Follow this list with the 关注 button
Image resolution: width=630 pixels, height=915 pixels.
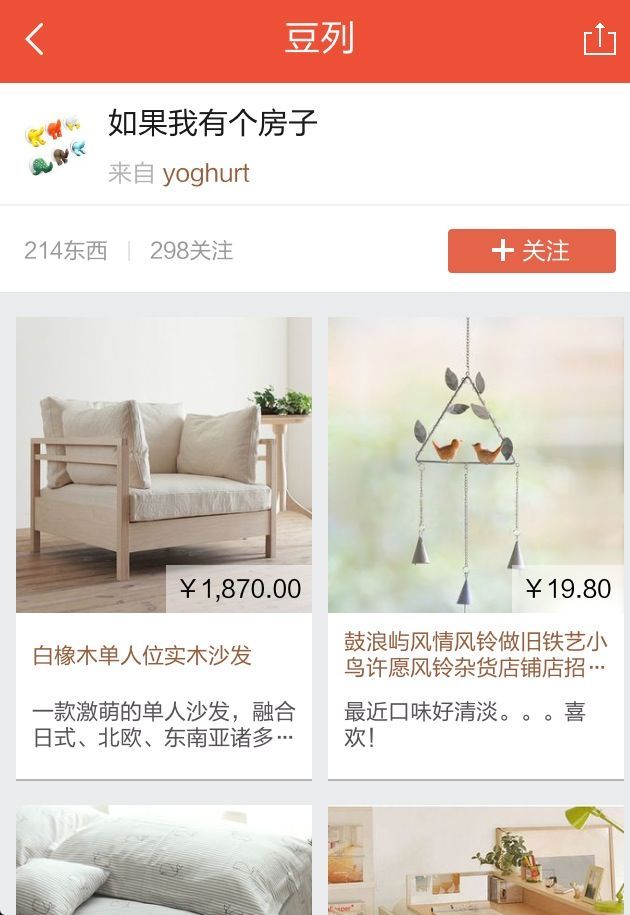click(531, 251)
